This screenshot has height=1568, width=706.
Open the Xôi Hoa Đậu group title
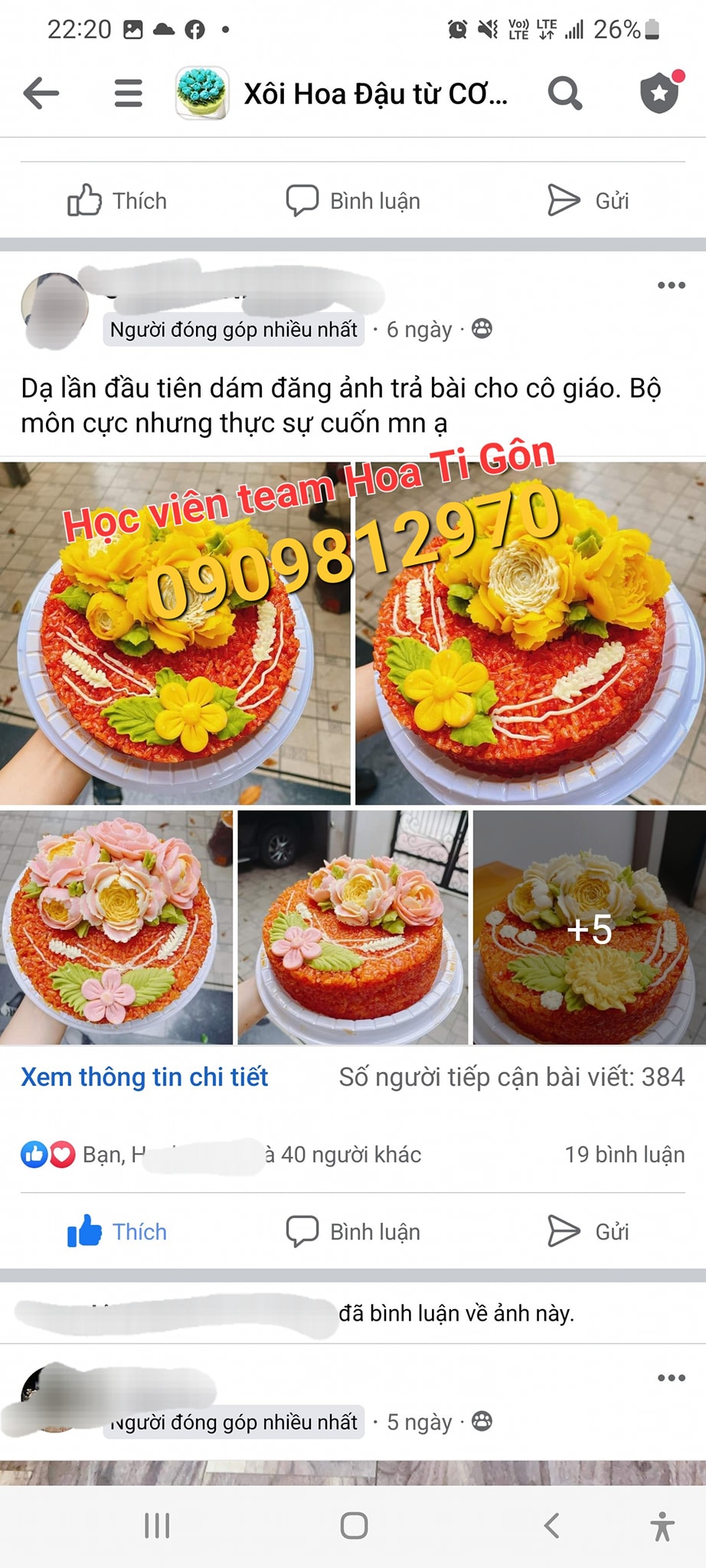pyautogui.click(x=375, y=94)
